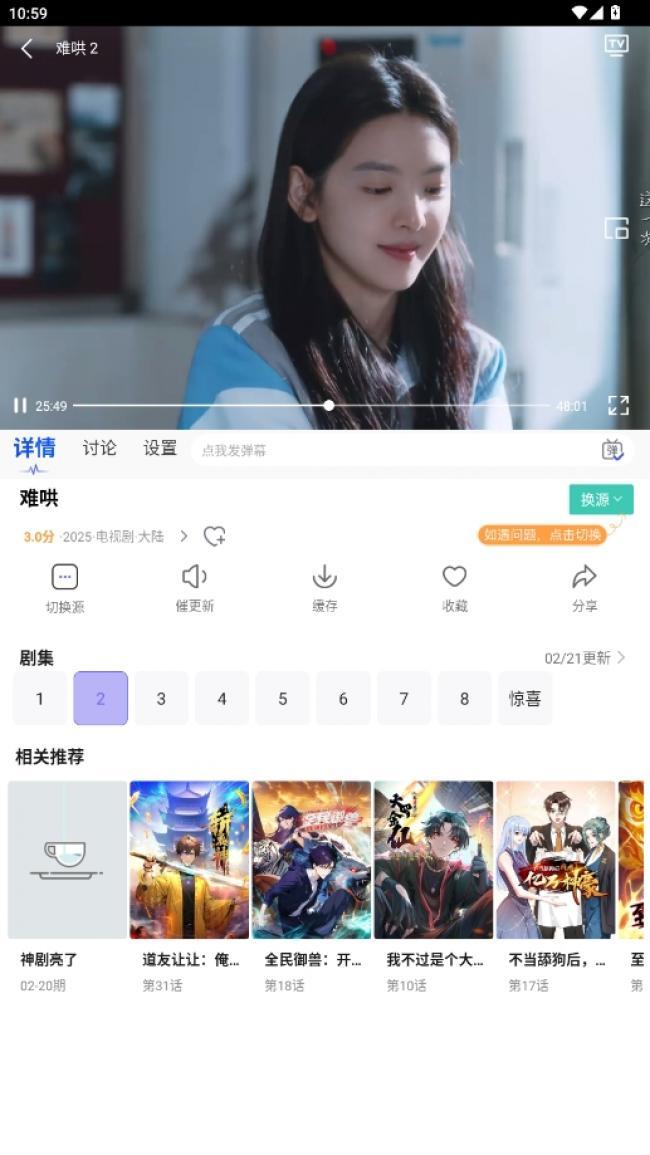Screen dimensions: 650x1155
Task: Expand episode list at 02/21更新
Action: [585, 658]
